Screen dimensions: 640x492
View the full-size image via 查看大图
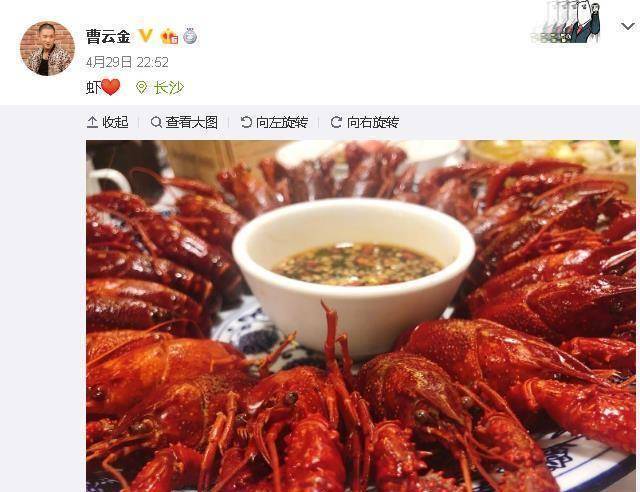click(185, 122)
